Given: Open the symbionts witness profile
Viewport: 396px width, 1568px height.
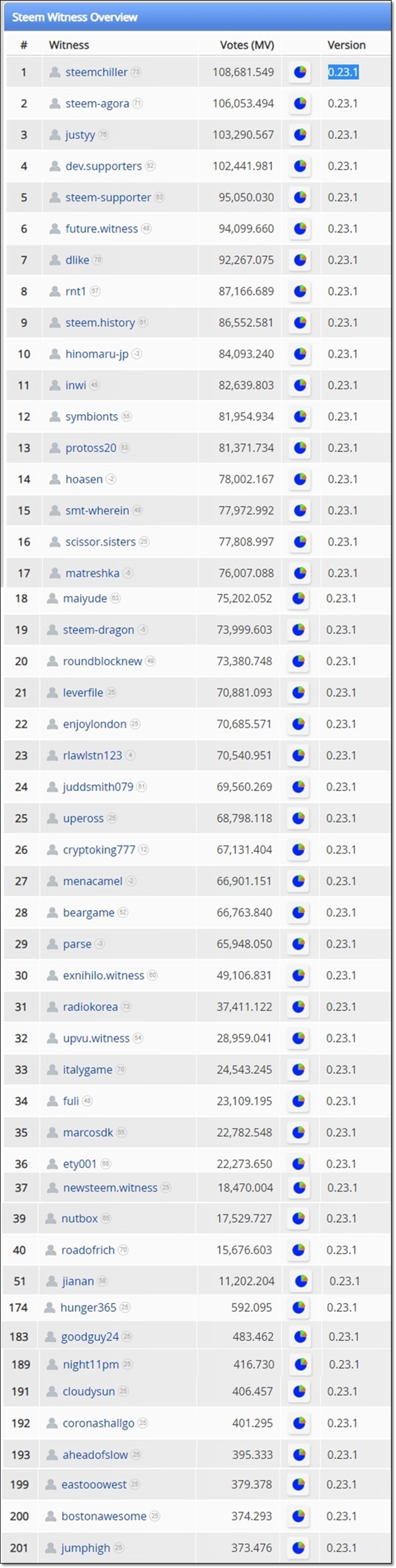Looking at the screenshot, I should tap(91, 417).
